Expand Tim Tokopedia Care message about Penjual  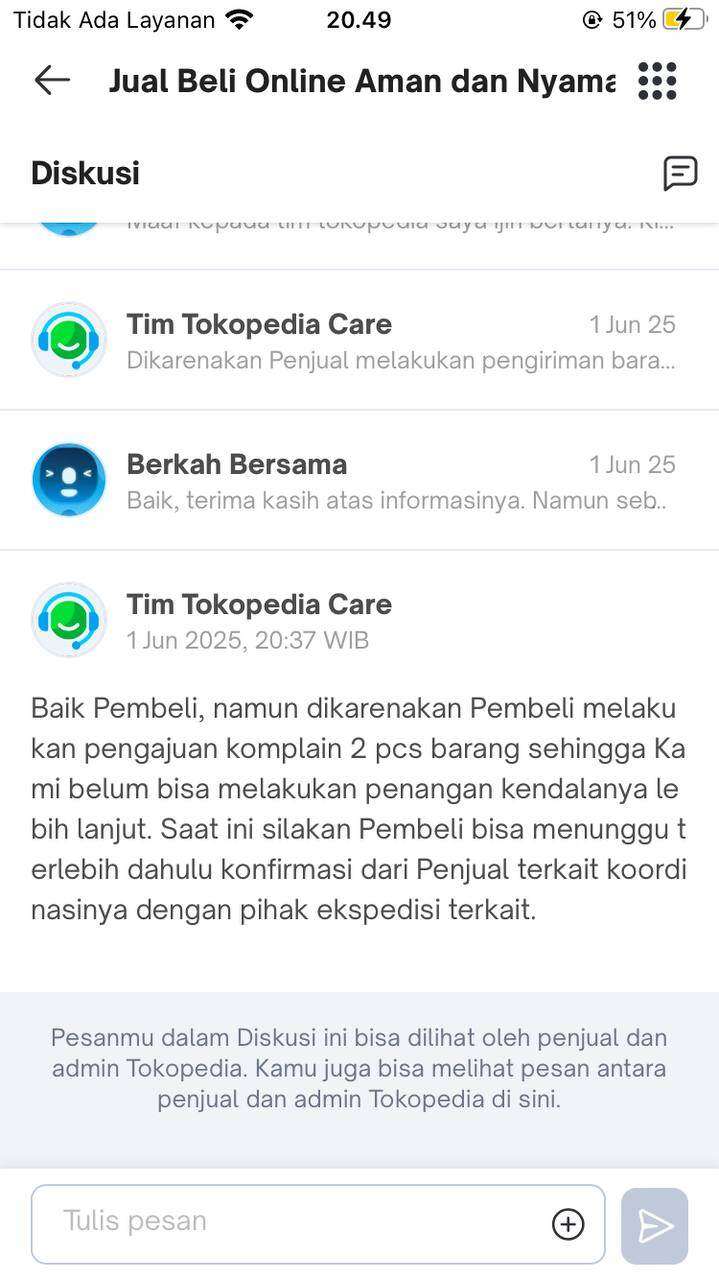pos(359,340)
